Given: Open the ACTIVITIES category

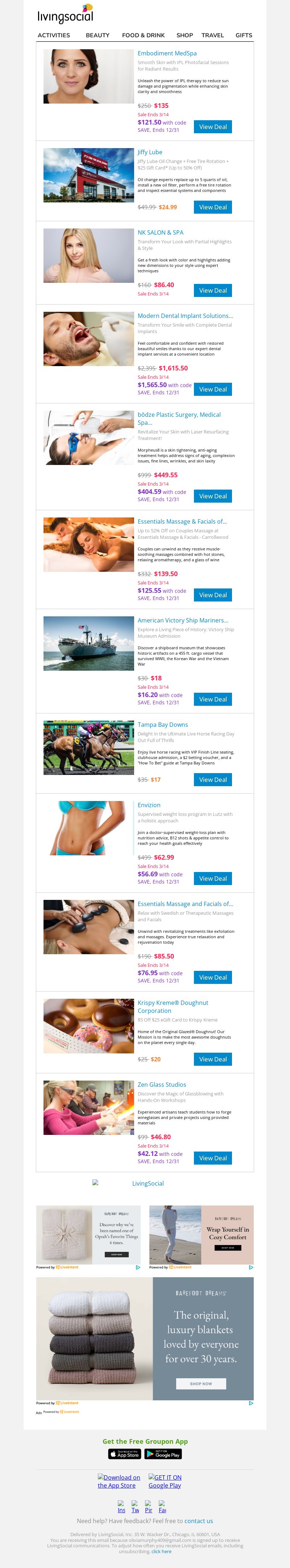Looking at the screenshot, I should 54,35.
